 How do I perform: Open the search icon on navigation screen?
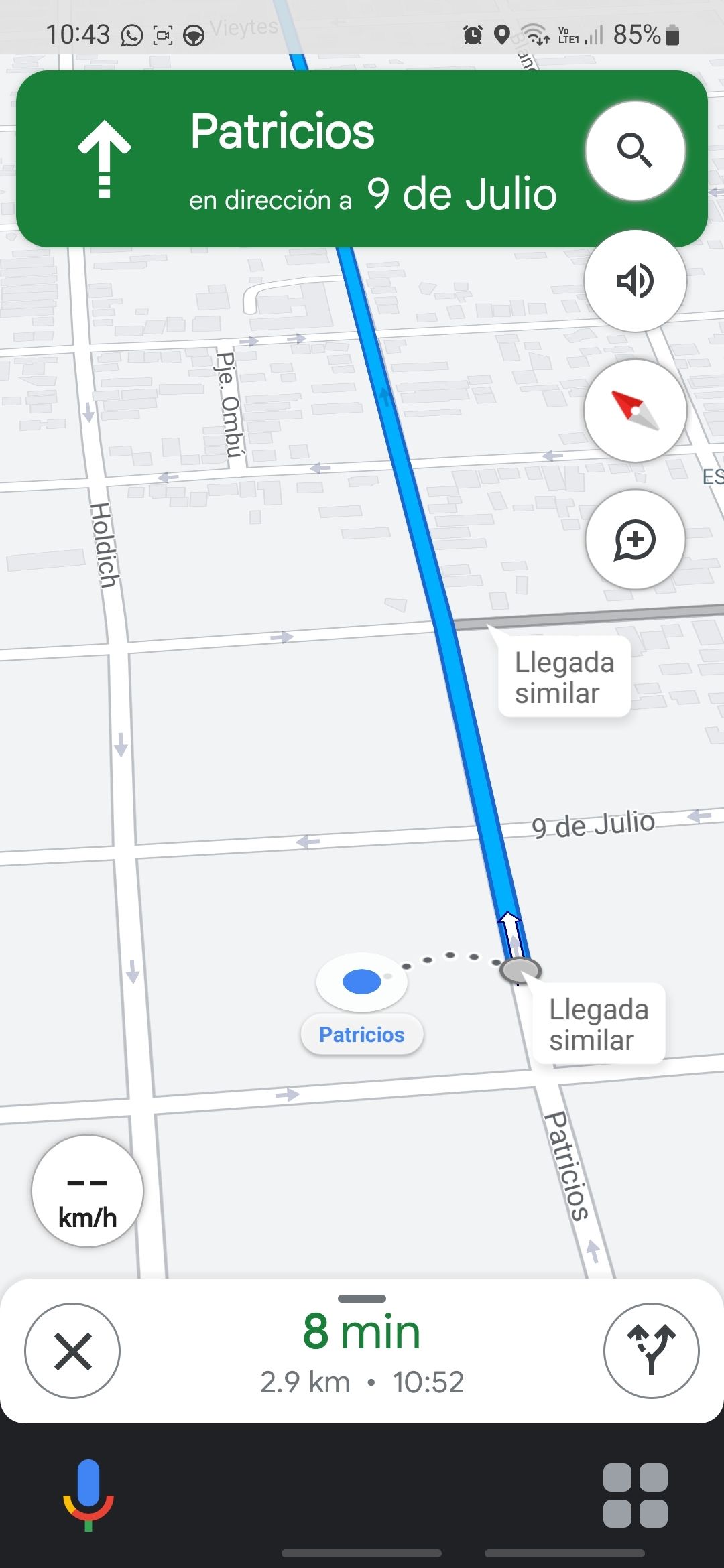click(636, 151)
